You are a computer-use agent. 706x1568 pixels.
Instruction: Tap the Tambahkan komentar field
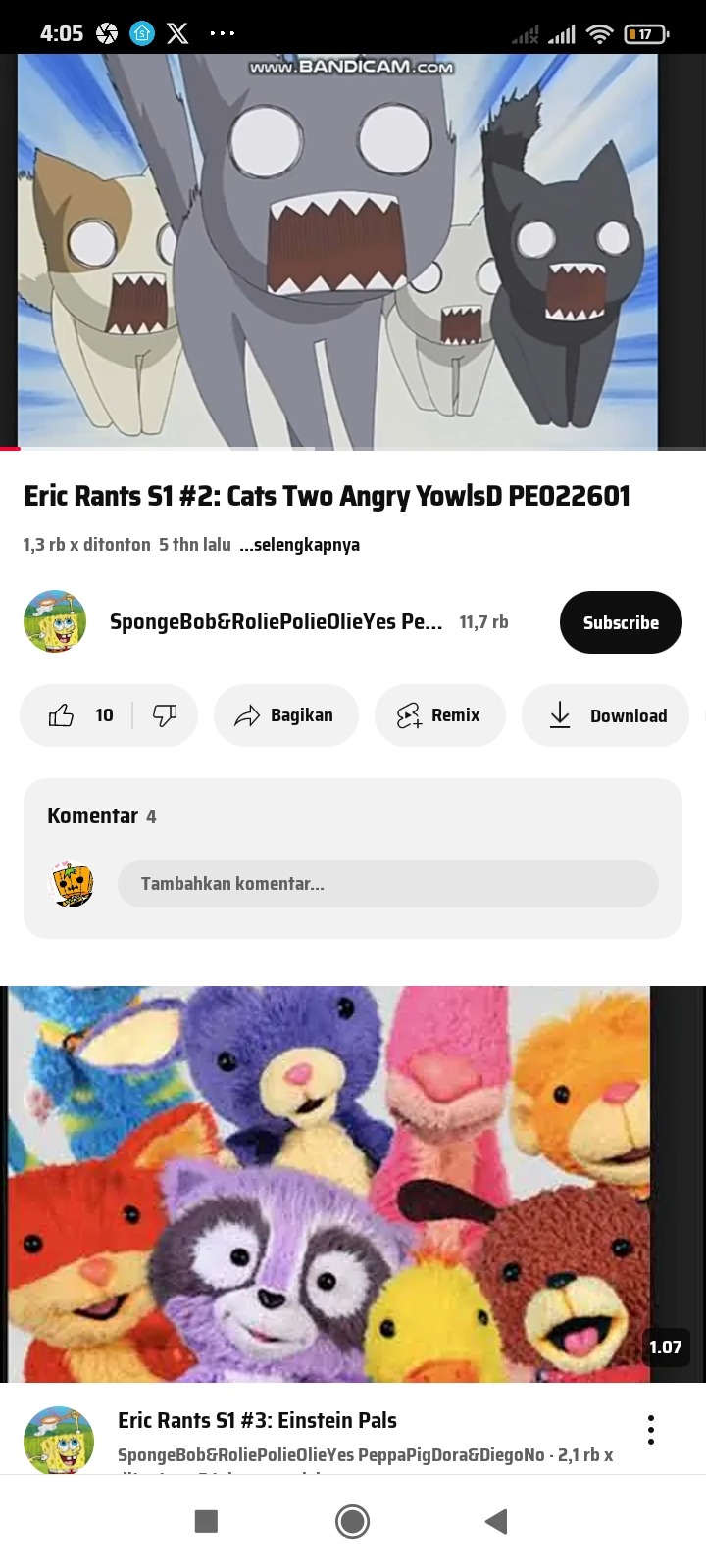pyautogui.click(x=387, y=884)
